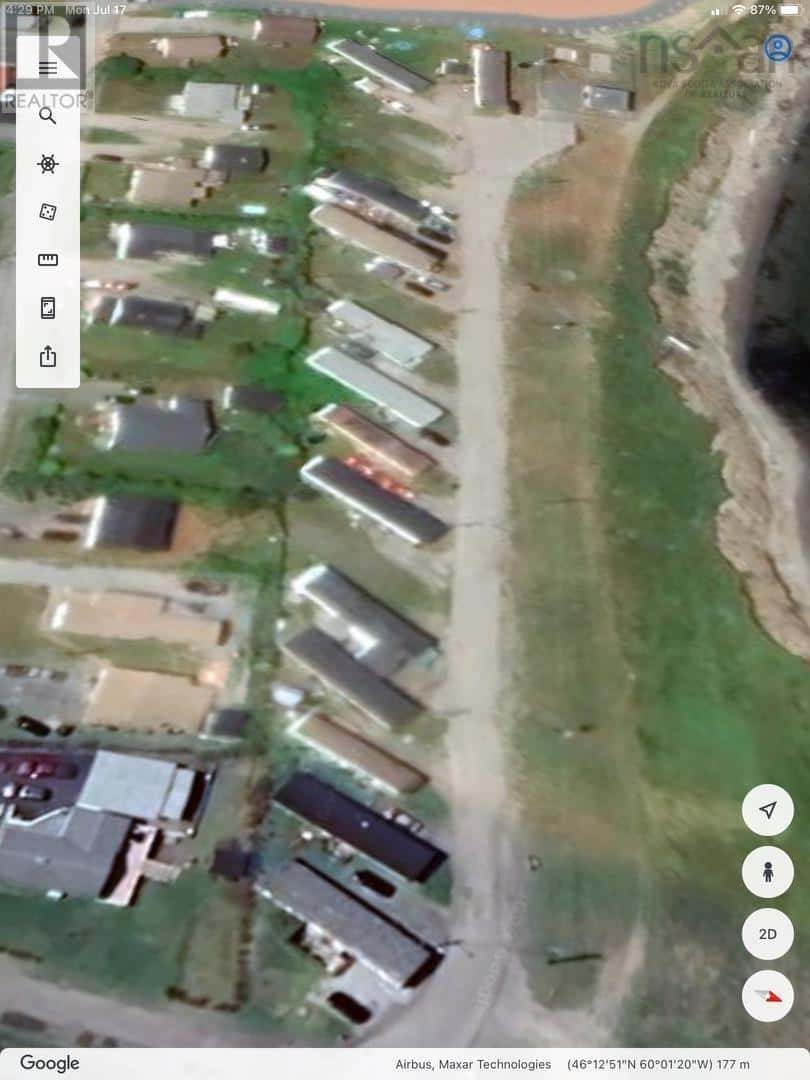Open the hamburger menu
Viewport: 810px width, 1080px height.
tap(48, 68)
